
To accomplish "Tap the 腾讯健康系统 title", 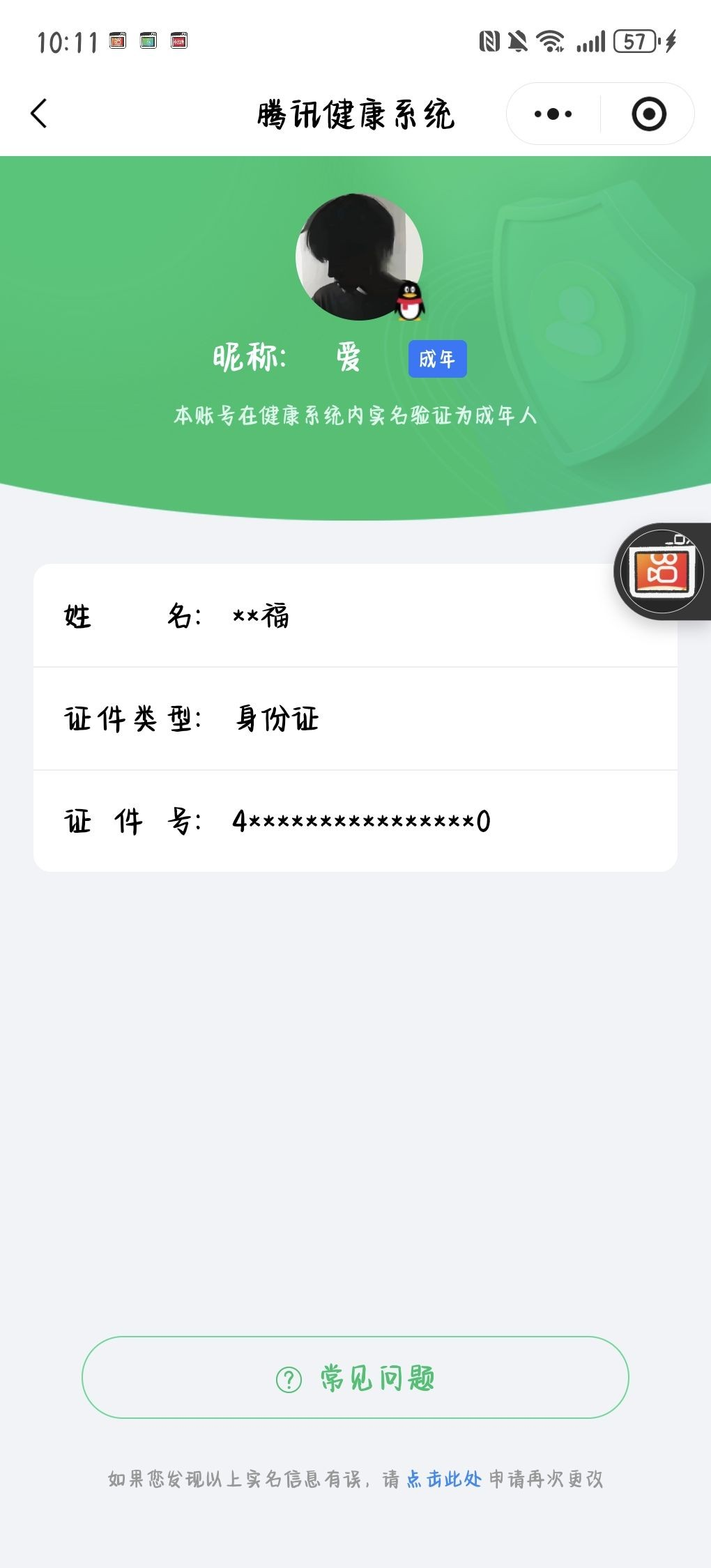I will pos(355,114).
